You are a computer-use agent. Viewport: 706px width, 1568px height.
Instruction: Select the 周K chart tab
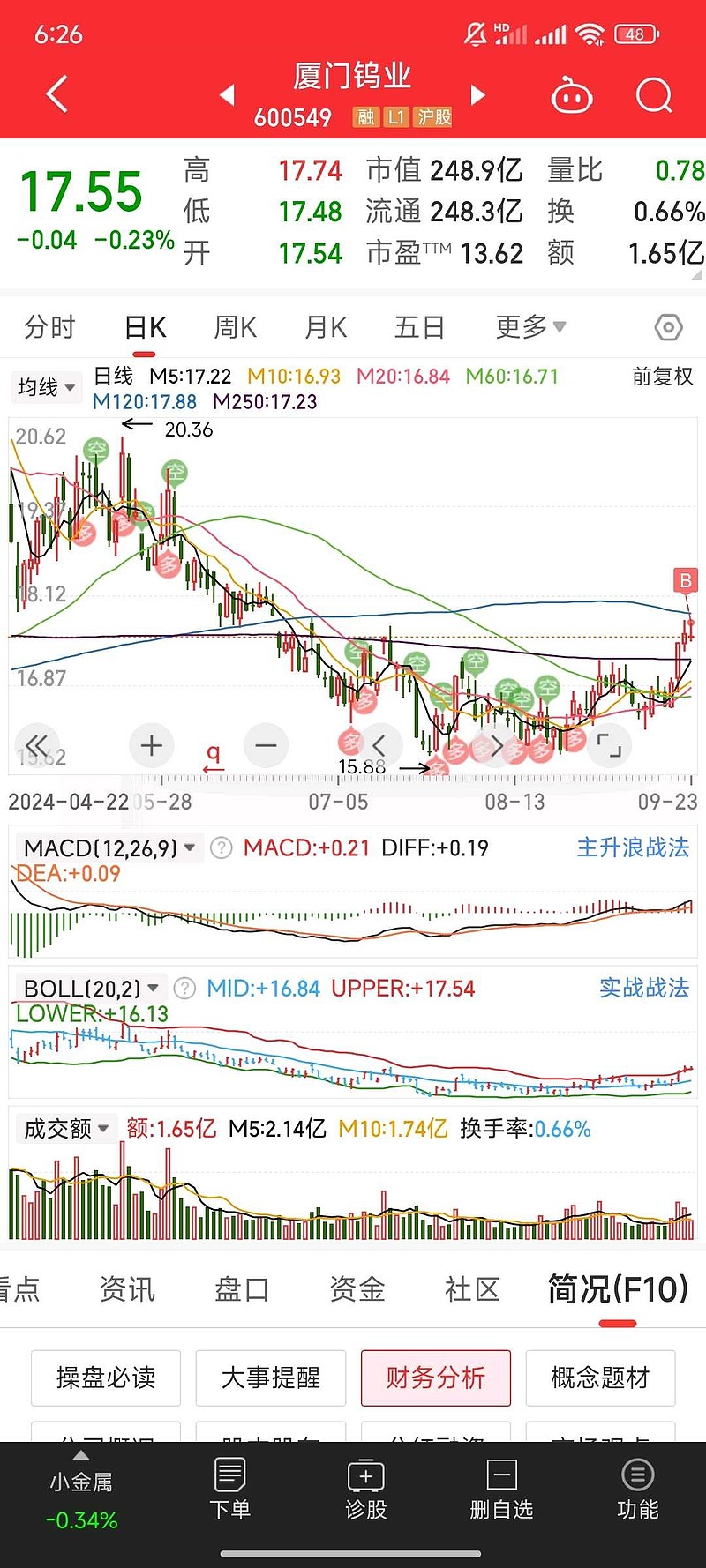(x=235, y=327)
